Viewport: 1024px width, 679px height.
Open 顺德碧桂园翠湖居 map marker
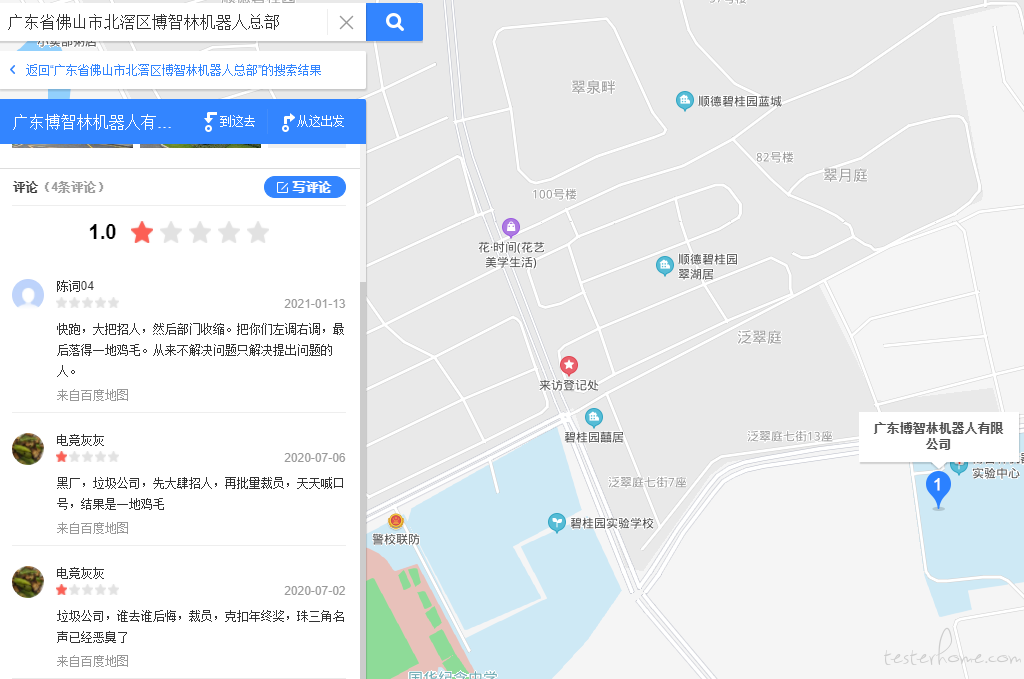pos(664,265)
